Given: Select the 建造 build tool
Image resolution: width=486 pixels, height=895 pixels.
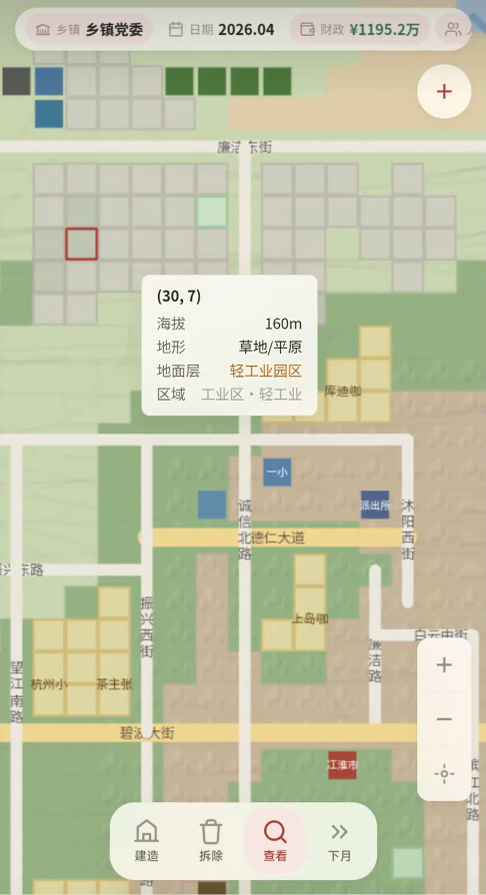Looking at the screenshot, I should coord(147,841).
